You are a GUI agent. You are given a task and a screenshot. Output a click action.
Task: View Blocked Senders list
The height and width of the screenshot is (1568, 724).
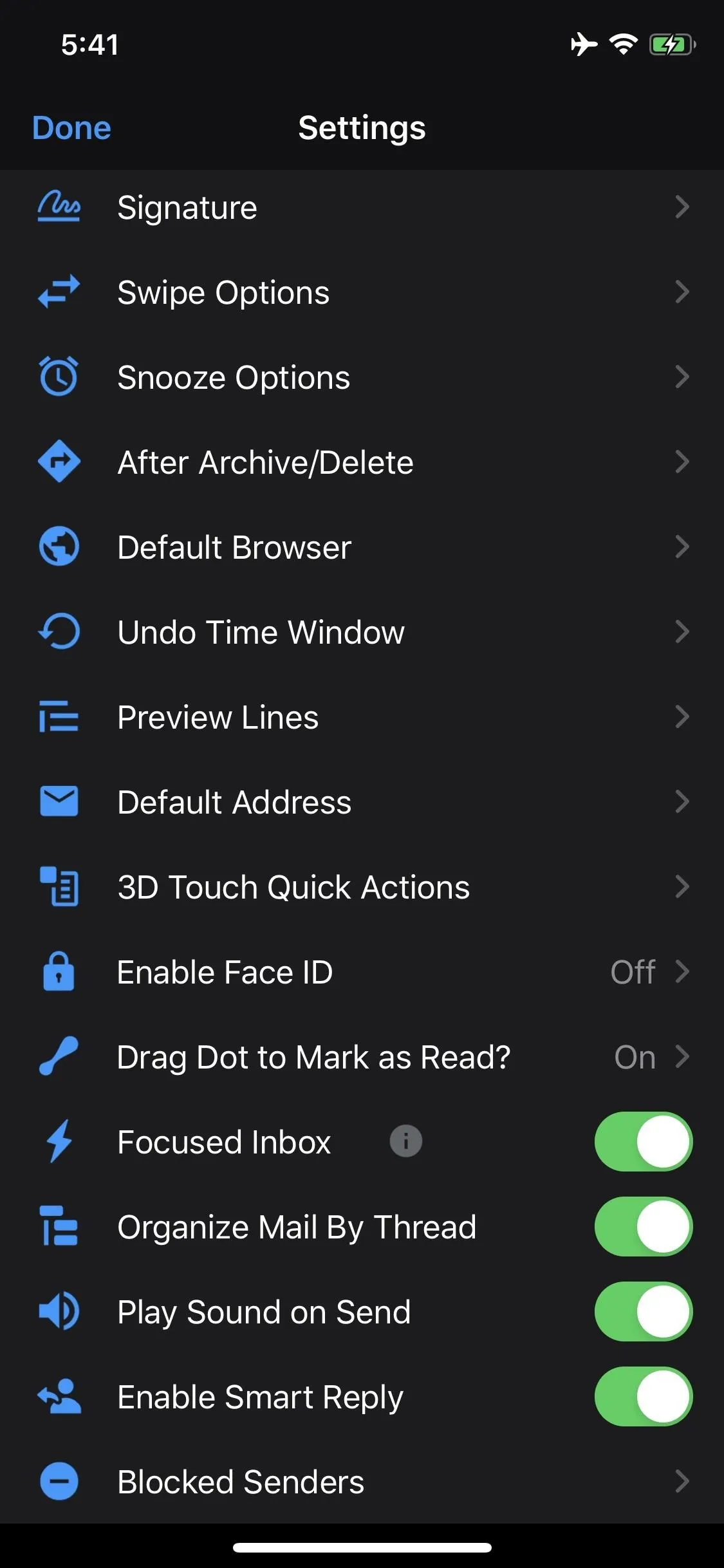point(362,1482)
